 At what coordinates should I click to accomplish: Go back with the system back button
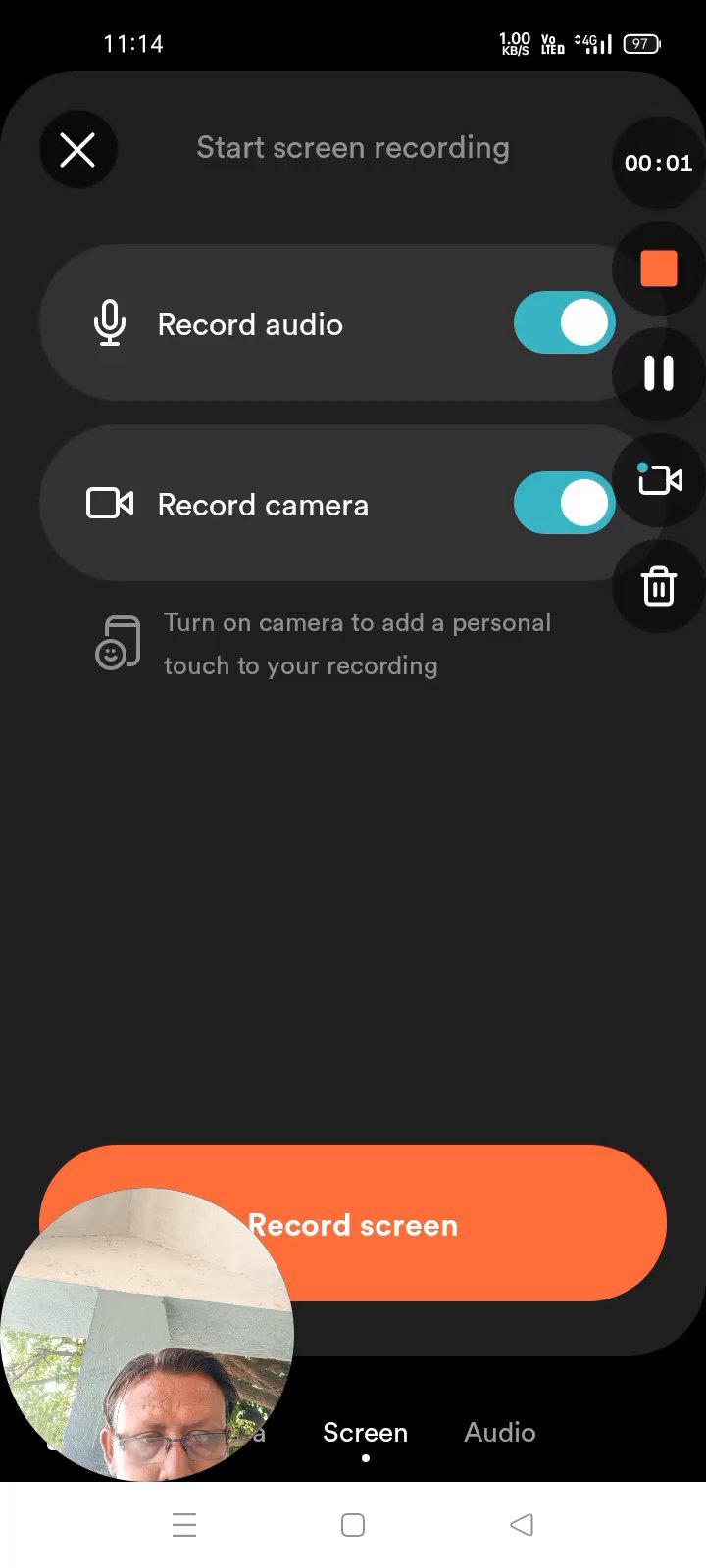point(522,1525)
